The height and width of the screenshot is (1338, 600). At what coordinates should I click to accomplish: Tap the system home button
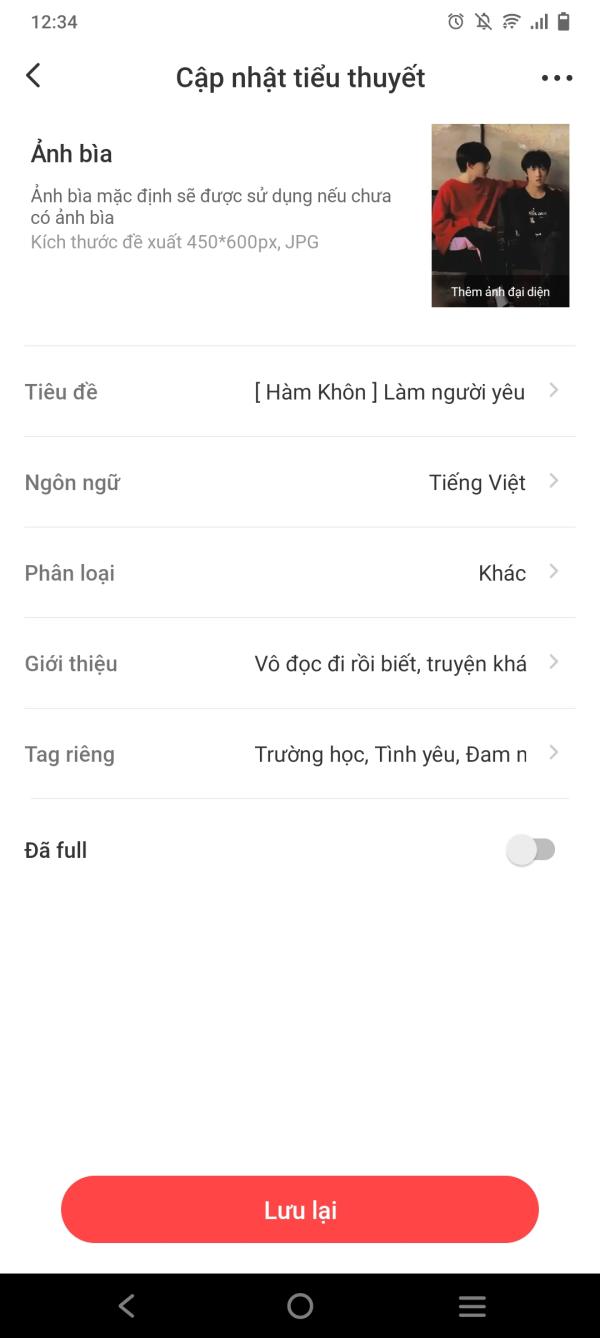pyautogui.click(x=300, y=1306)
